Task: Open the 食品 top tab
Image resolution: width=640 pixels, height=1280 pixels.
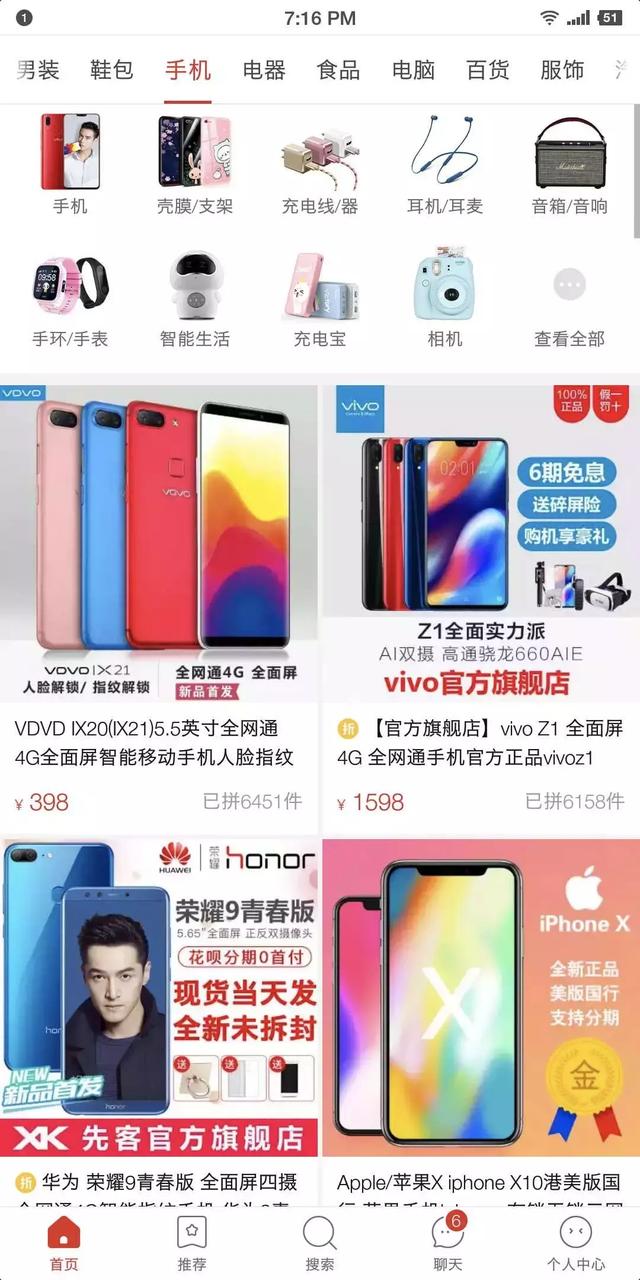Action: [338, 70]
